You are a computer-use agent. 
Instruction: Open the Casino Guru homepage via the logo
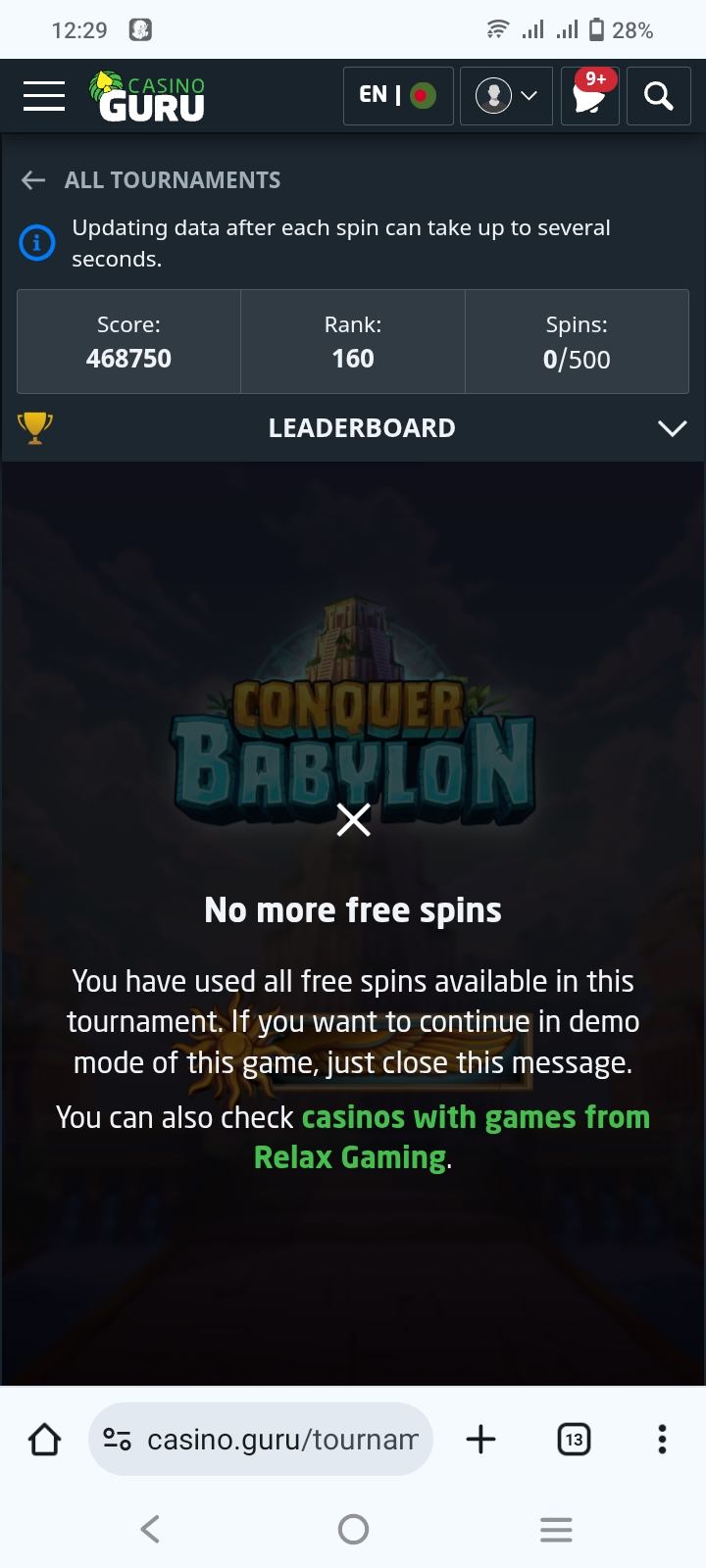coord(147,96)
